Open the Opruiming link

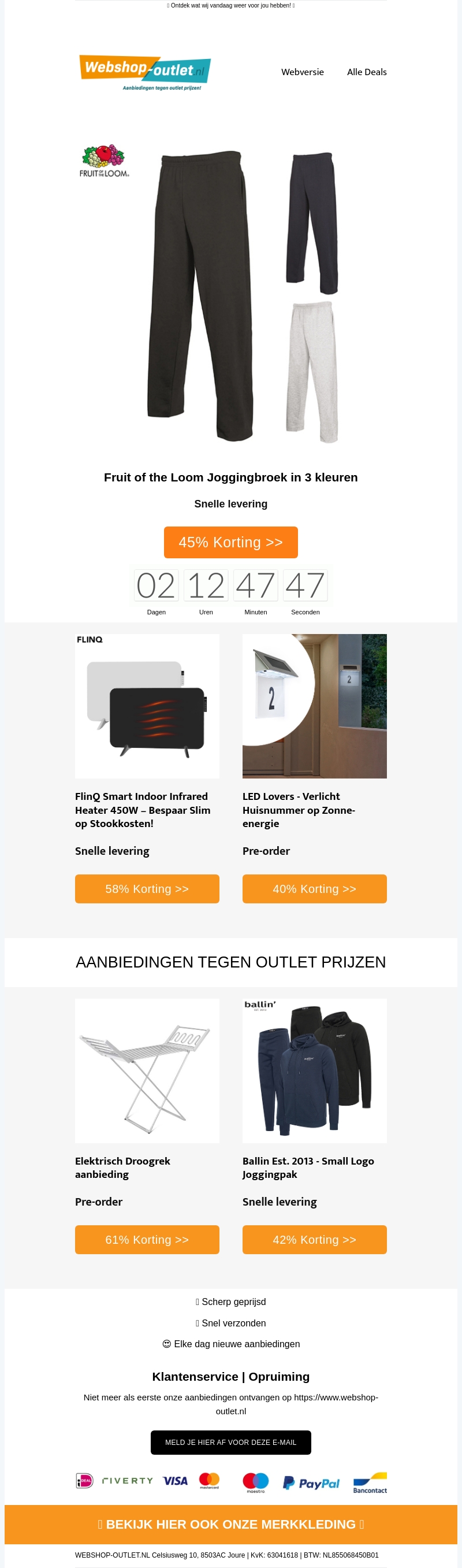279,1376
